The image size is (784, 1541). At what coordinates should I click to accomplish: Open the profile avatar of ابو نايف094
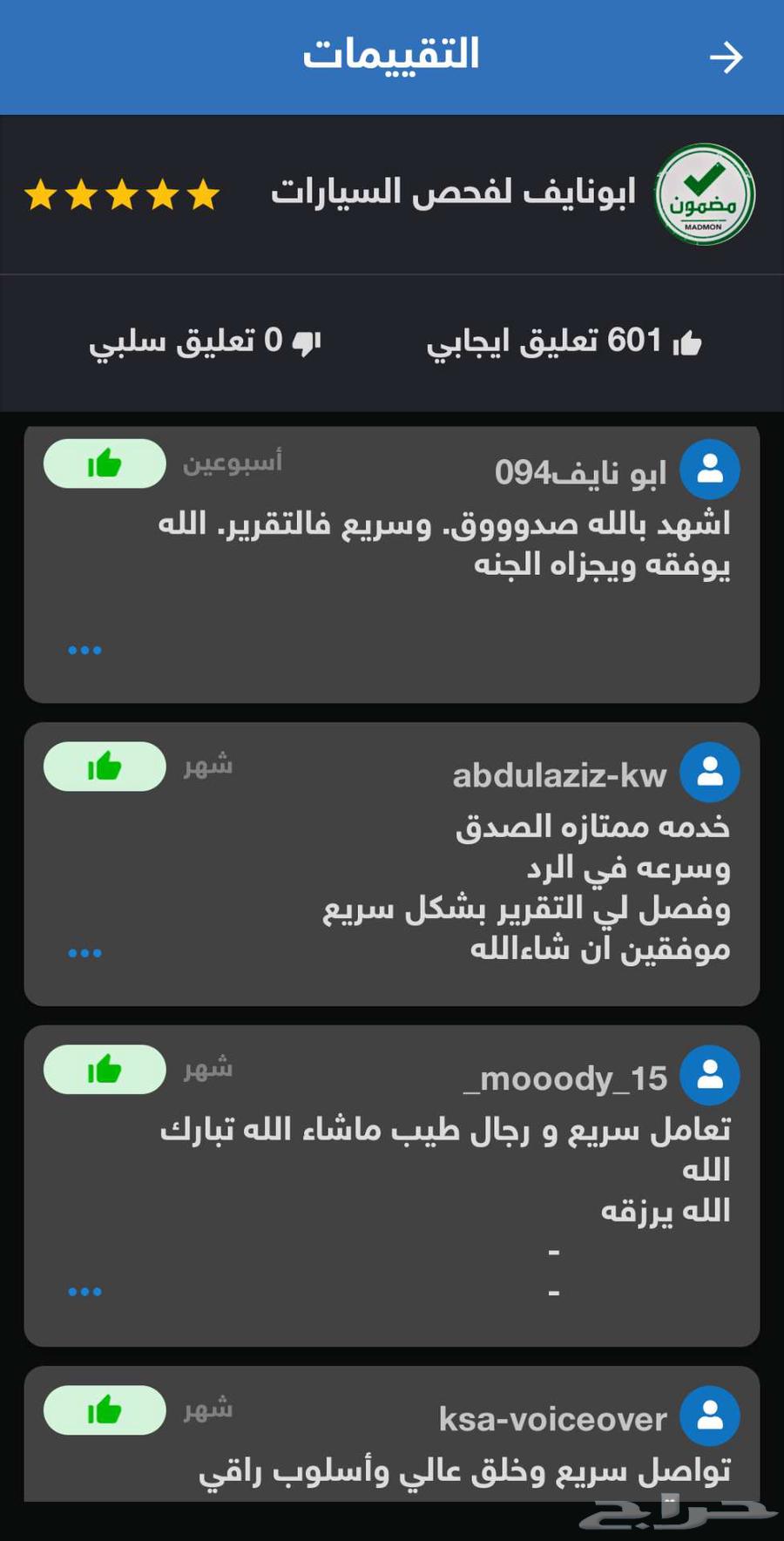coord(711,470)
